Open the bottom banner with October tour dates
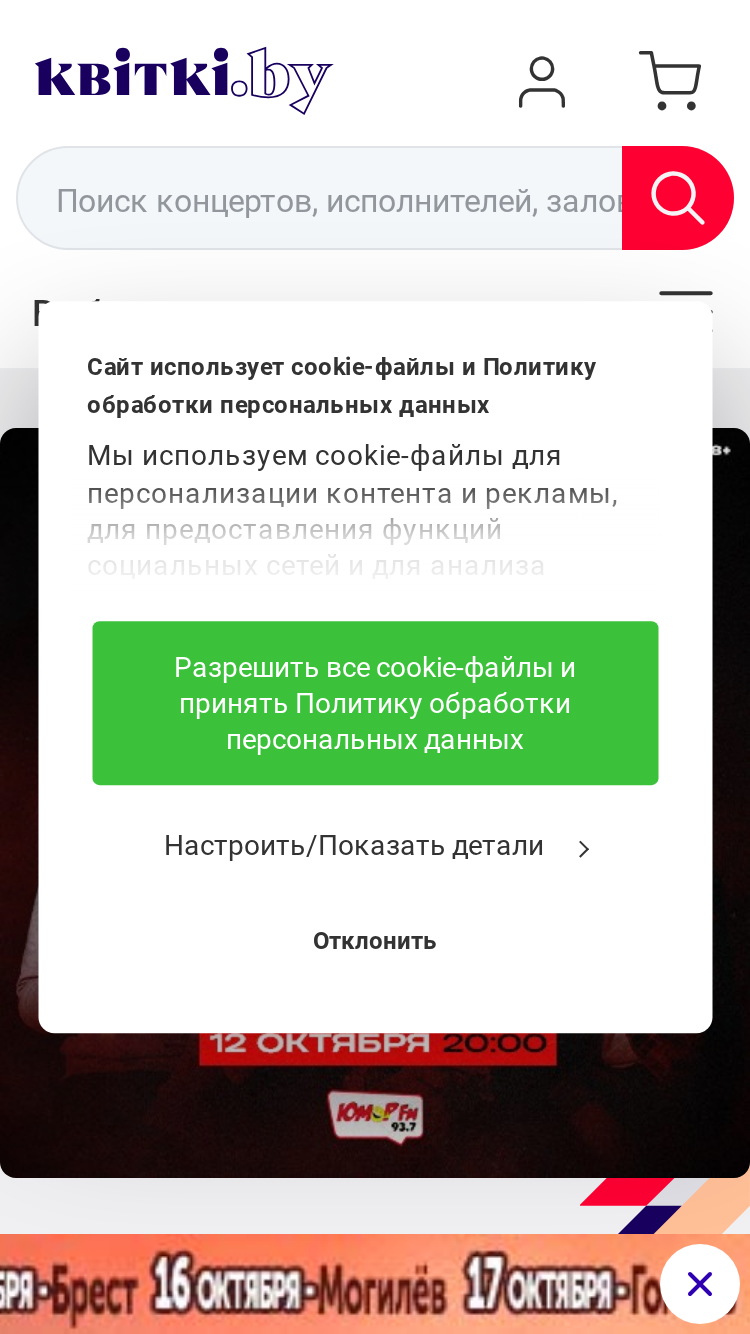 (330, 1284)
